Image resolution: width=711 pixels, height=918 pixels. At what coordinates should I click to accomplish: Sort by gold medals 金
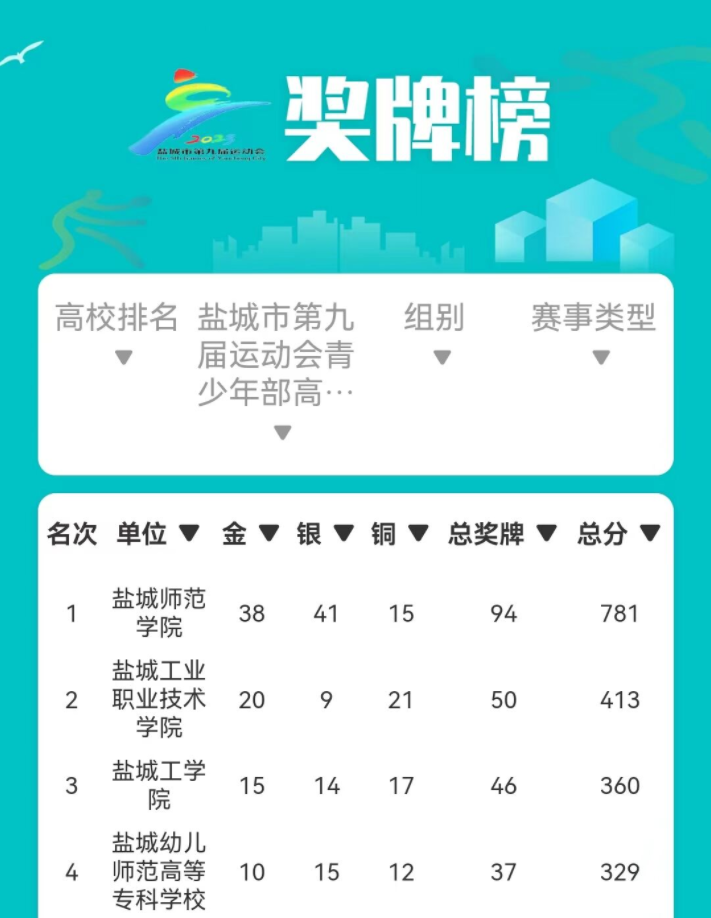pos(250,534)
